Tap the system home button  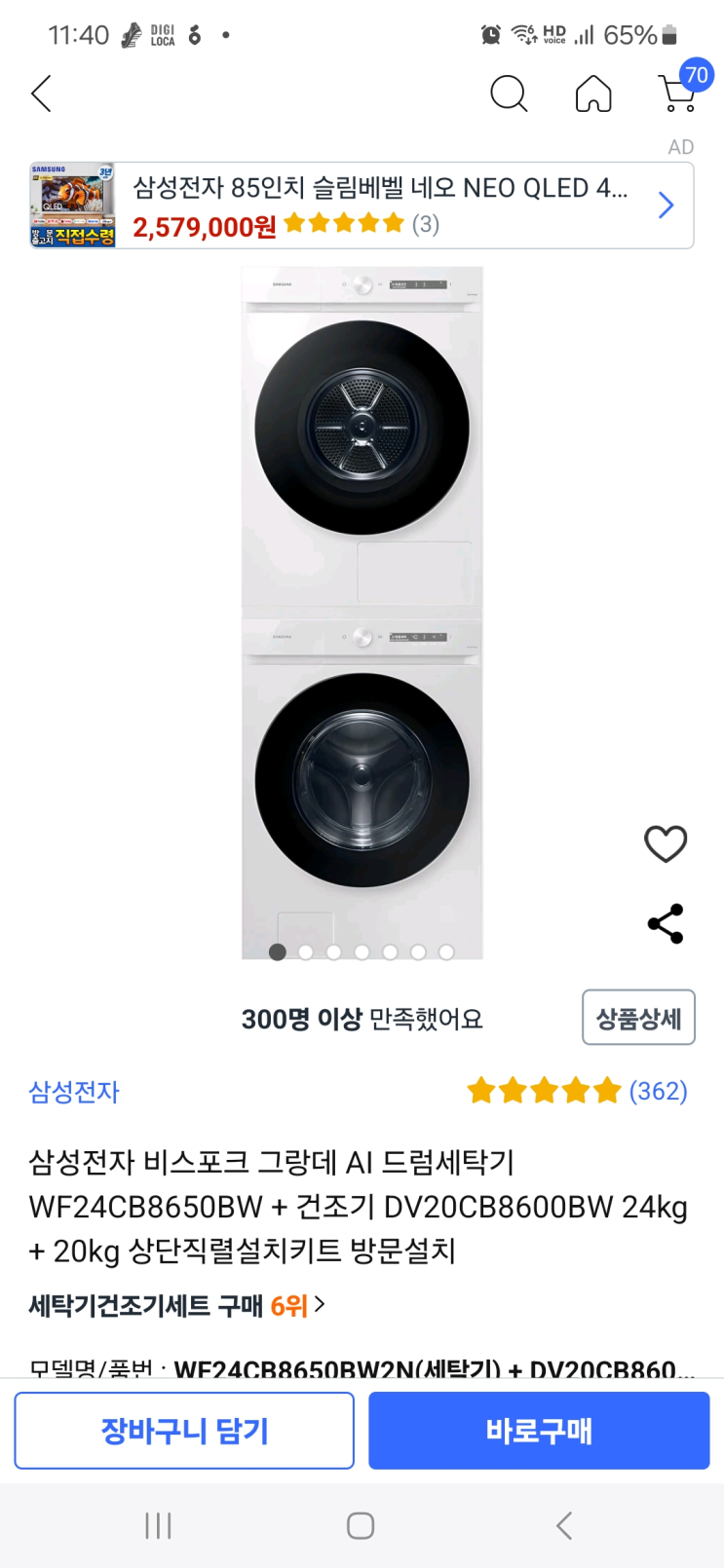pyautogui.click(x=361, y=1525)
